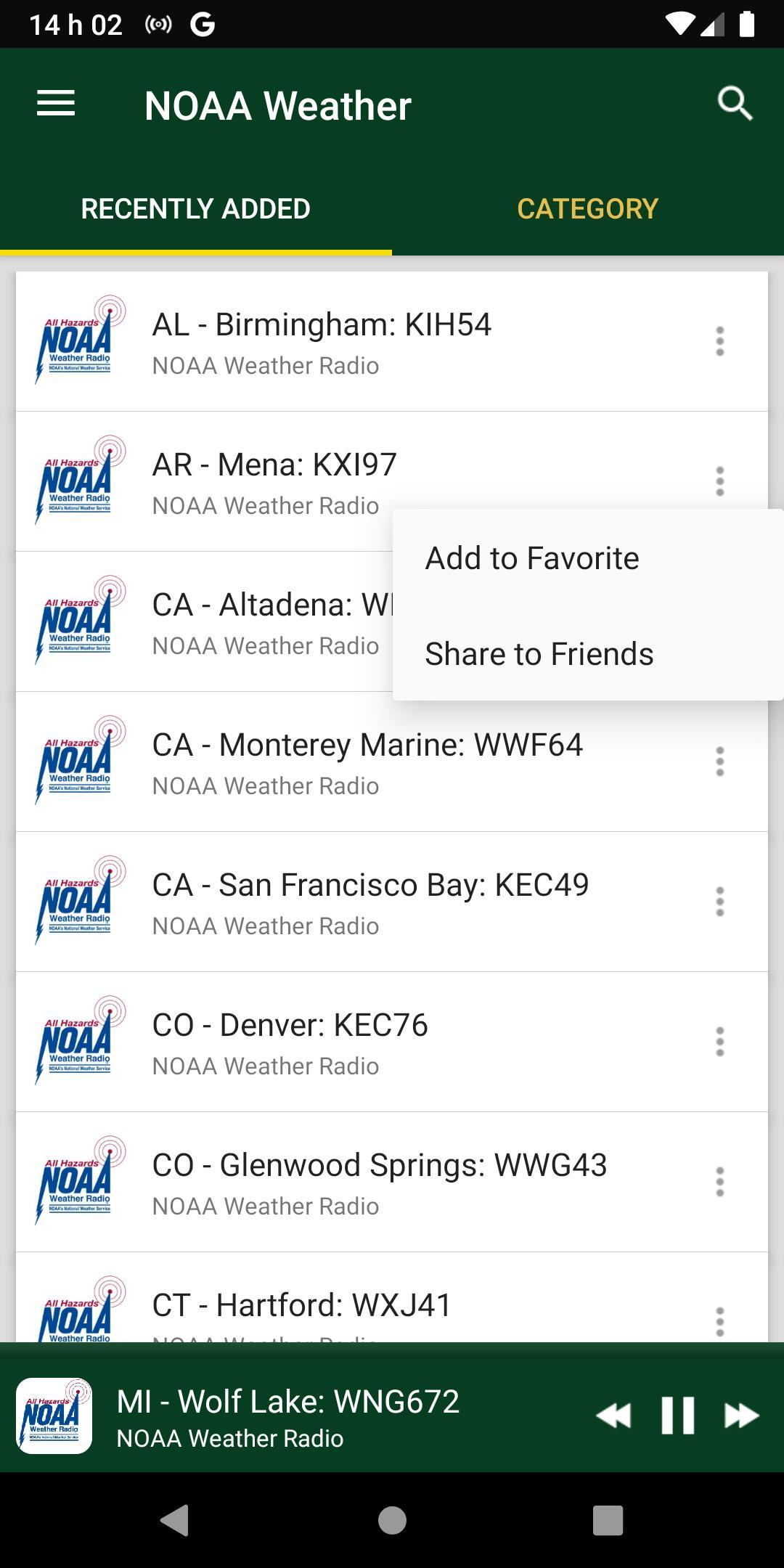Viewport: 784px width, 1568px height.
Task: Open options for AL - Birmingham: KIH54
Action: tap(719, 341)
